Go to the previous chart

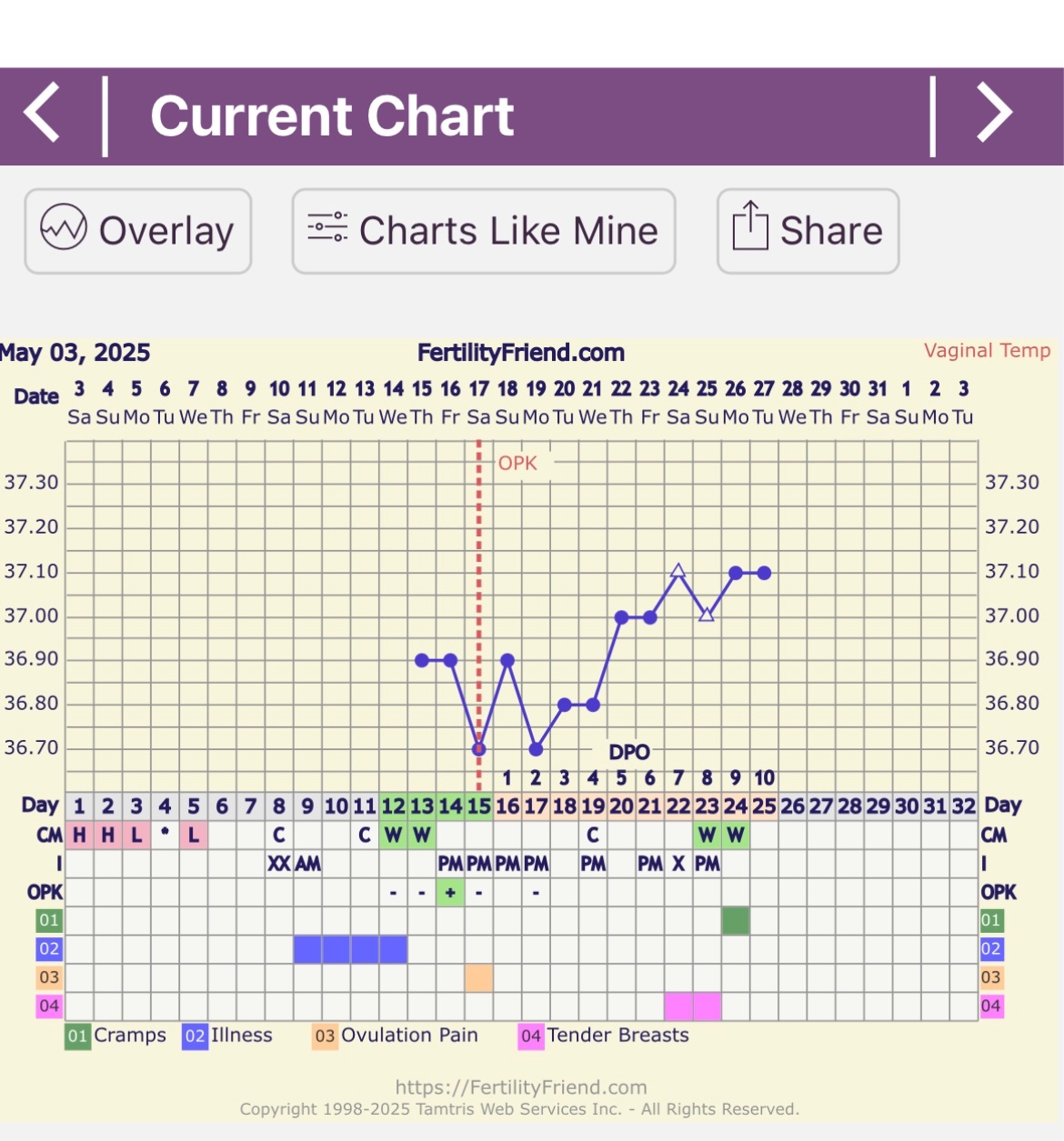42,114
